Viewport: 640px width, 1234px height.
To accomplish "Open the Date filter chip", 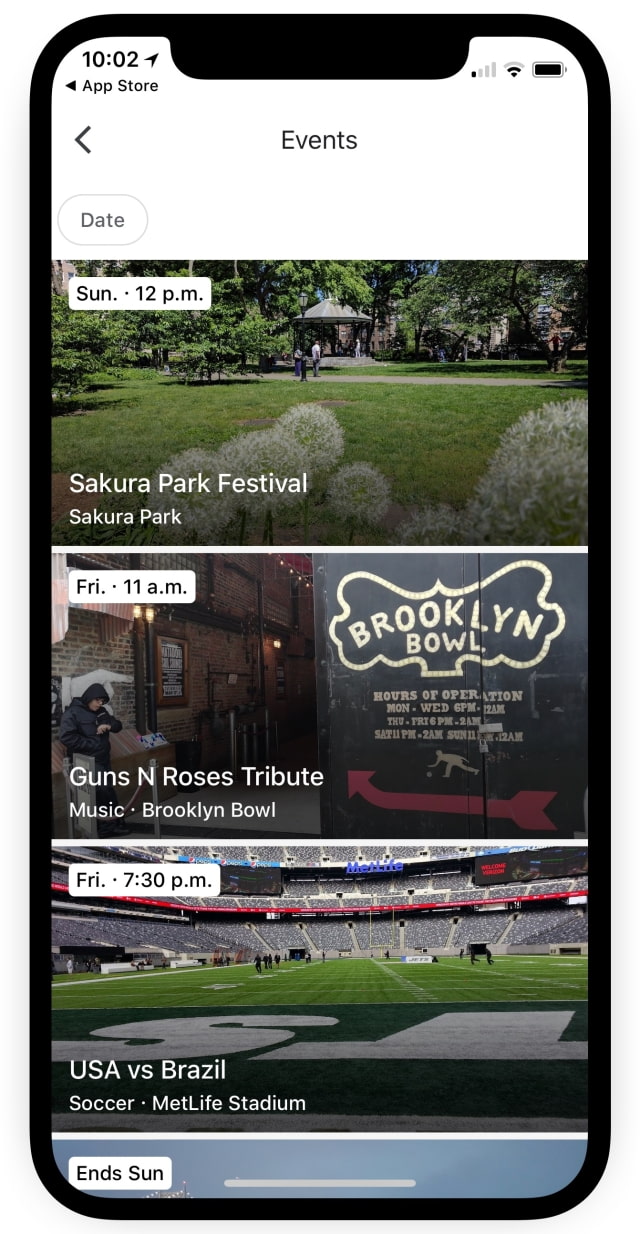I will point(103,220).
